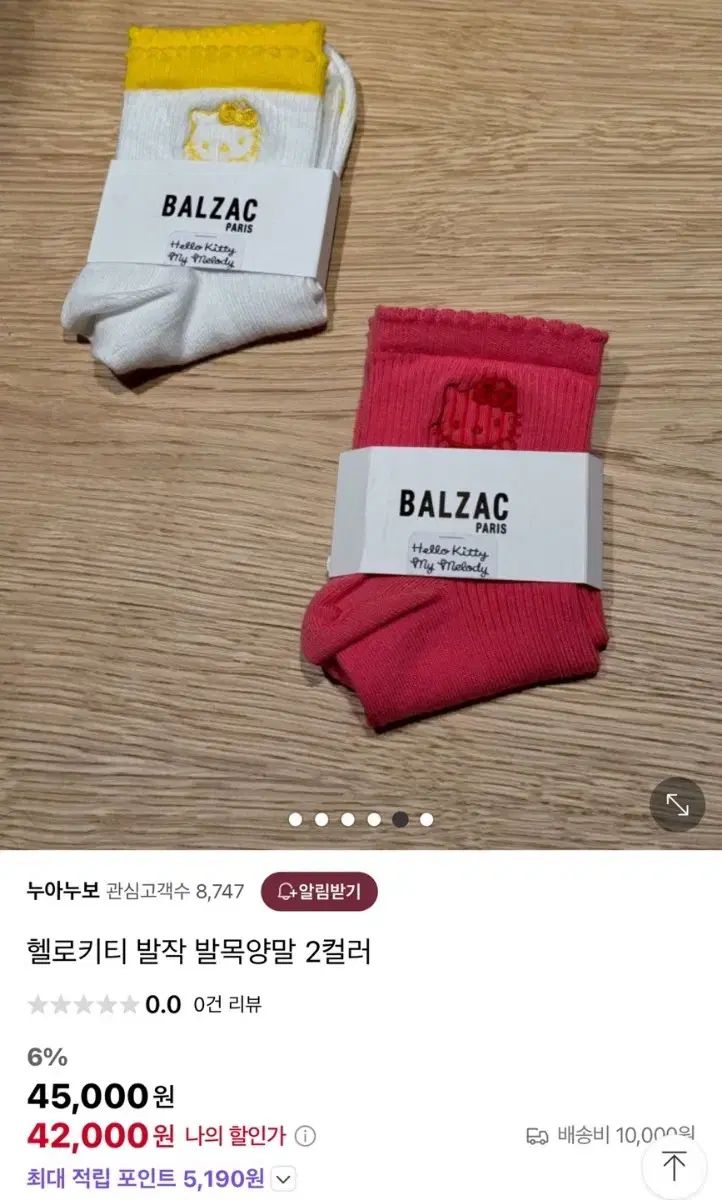The height and width of the screenshot is (1200, 722).
Task: Select the last image indicator dot
Action: [426, 819]
